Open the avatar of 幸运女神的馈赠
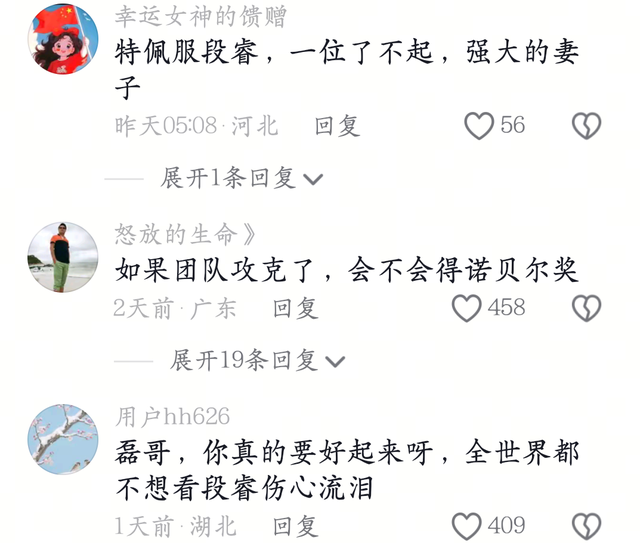 63,39
